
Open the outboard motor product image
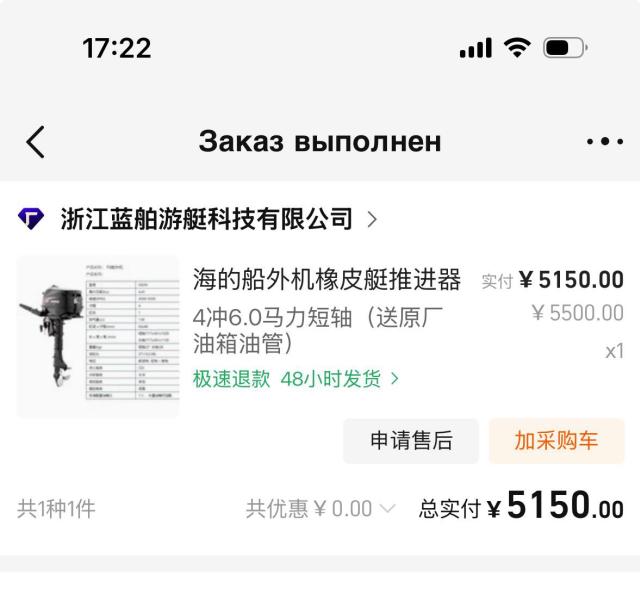pyautogui.click(x=98, y=337)
